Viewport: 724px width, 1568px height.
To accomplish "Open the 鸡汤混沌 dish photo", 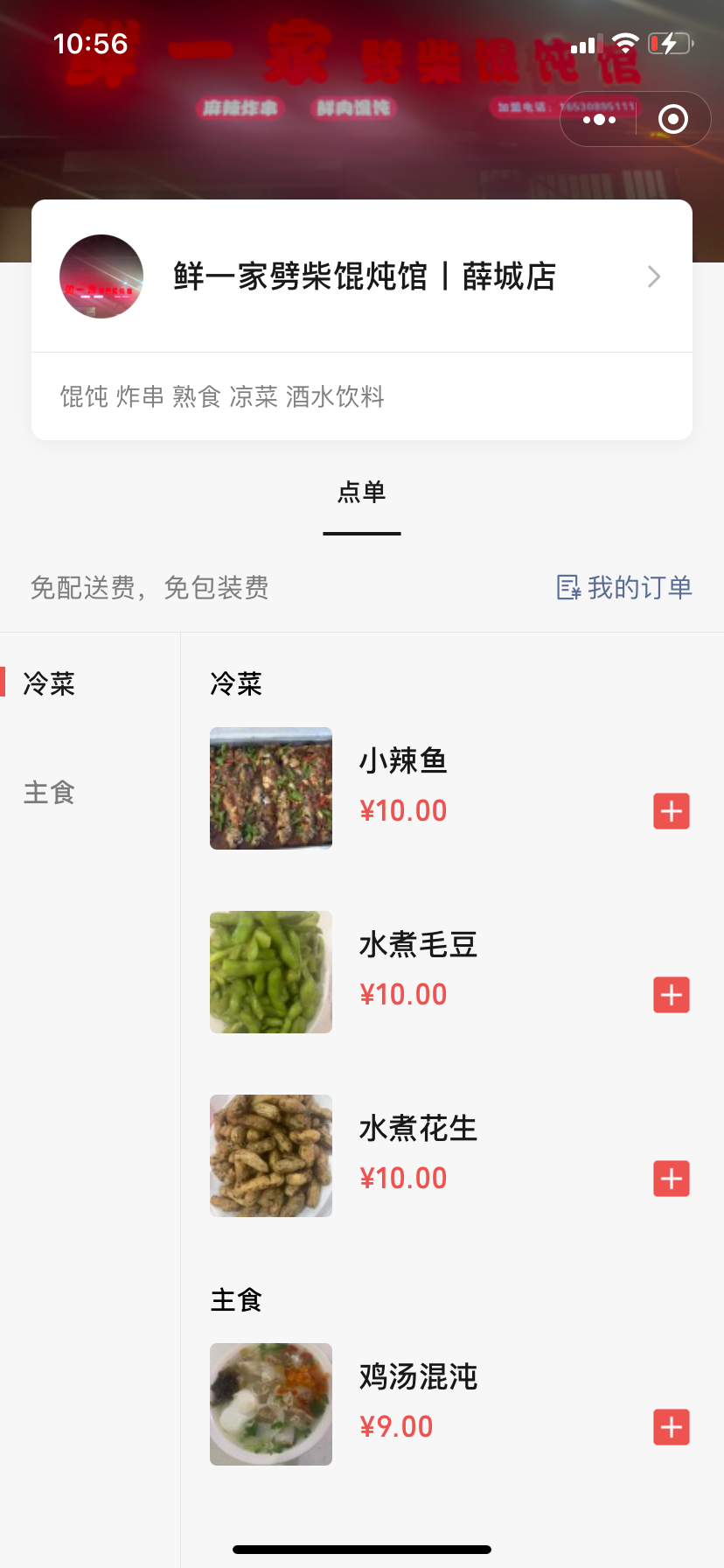I will (271, 1404).
